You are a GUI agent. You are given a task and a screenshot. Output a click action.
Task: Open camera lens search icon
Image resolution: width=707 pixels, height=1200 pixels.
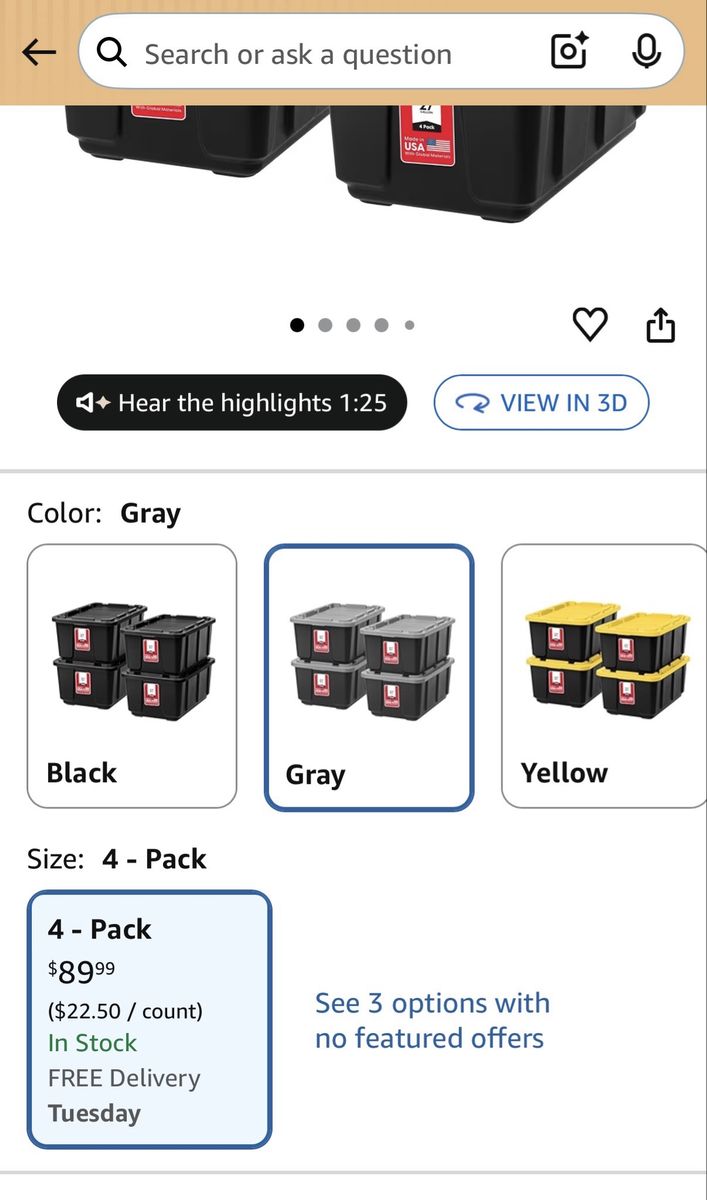(x=570, y=52)
